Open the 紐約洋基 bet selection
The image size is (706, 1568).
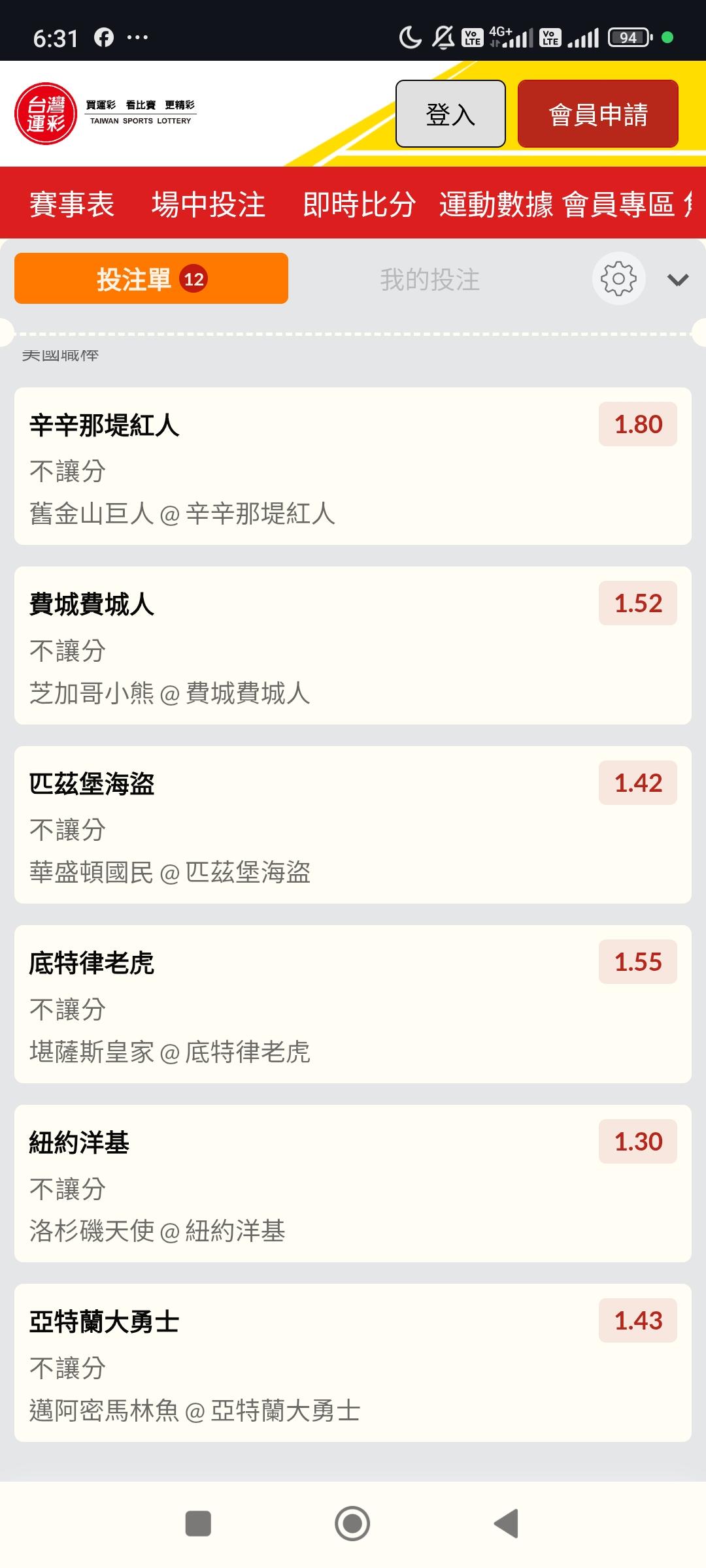tap(352, 1183)
